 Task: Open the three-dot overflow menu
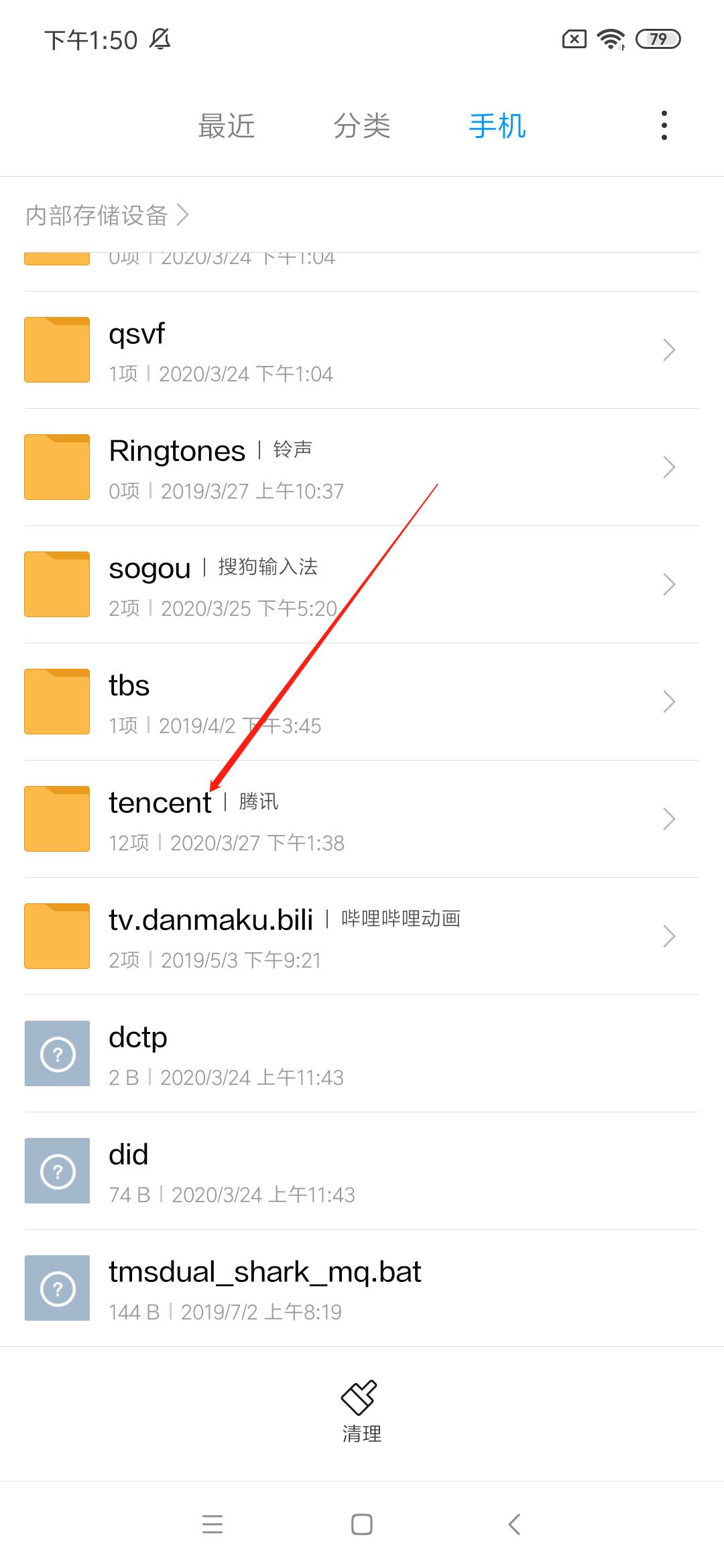pyautogui.click(x=664, y=125)
